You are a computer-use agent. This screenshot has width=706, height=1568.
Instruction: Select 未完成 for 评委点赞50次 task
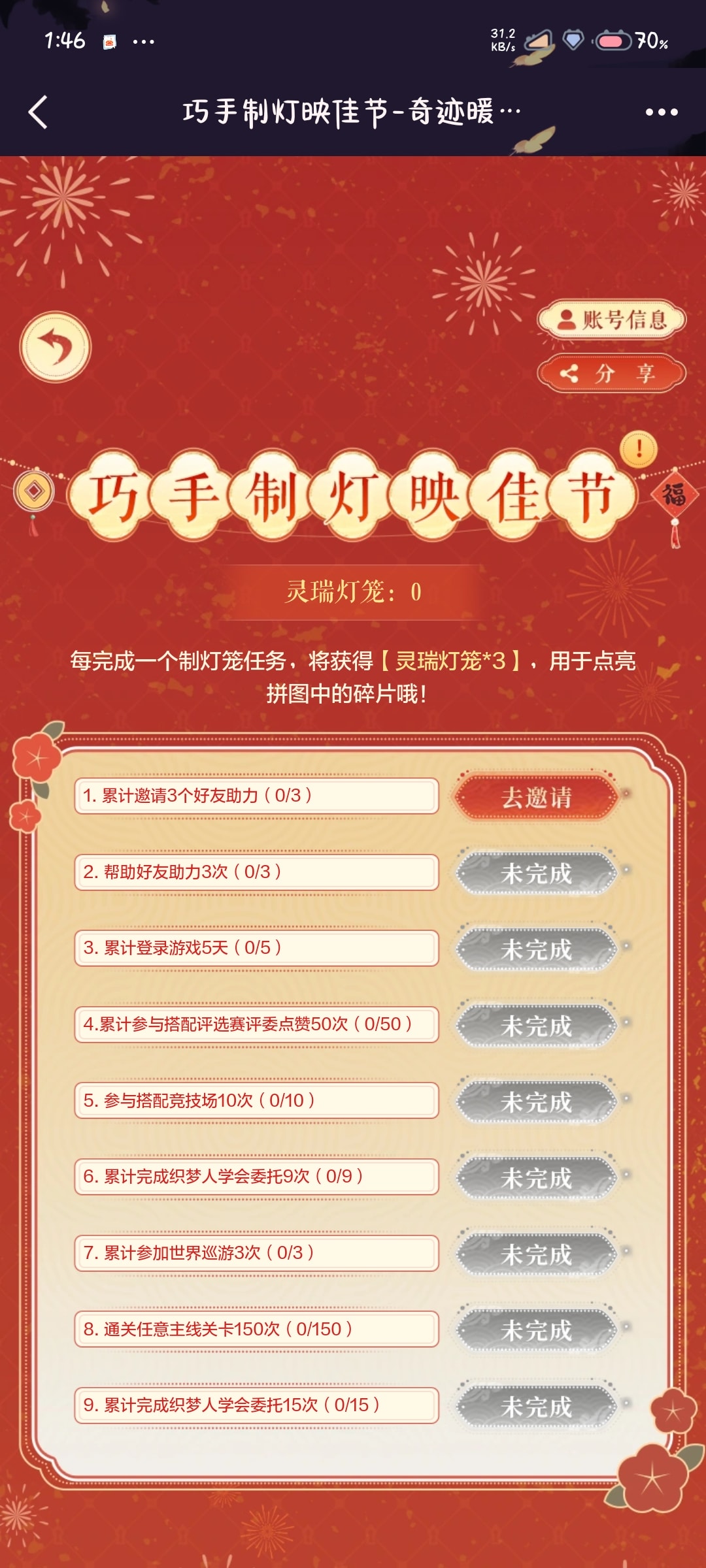click(x=536, y=1025)
